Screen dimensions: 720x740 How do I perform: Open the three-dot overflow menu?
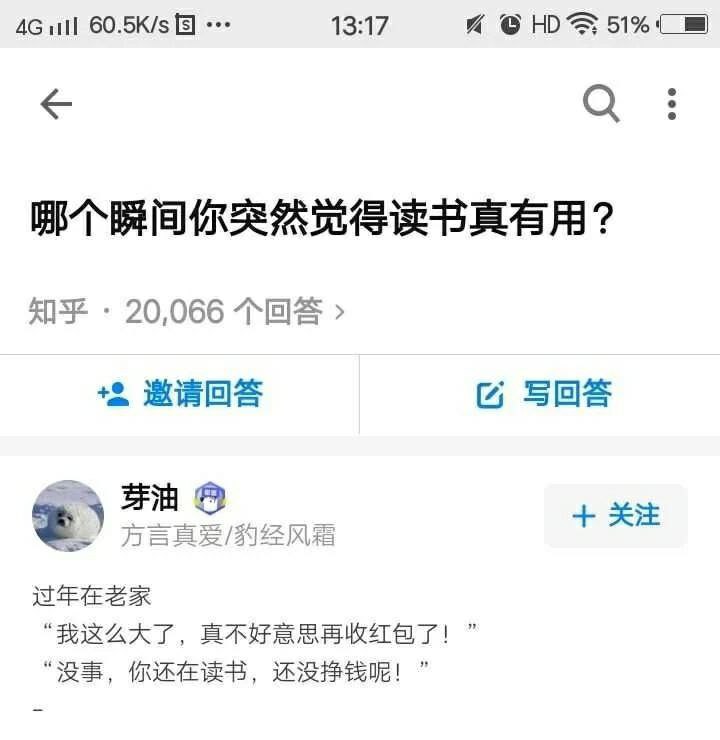click(672, 104)
